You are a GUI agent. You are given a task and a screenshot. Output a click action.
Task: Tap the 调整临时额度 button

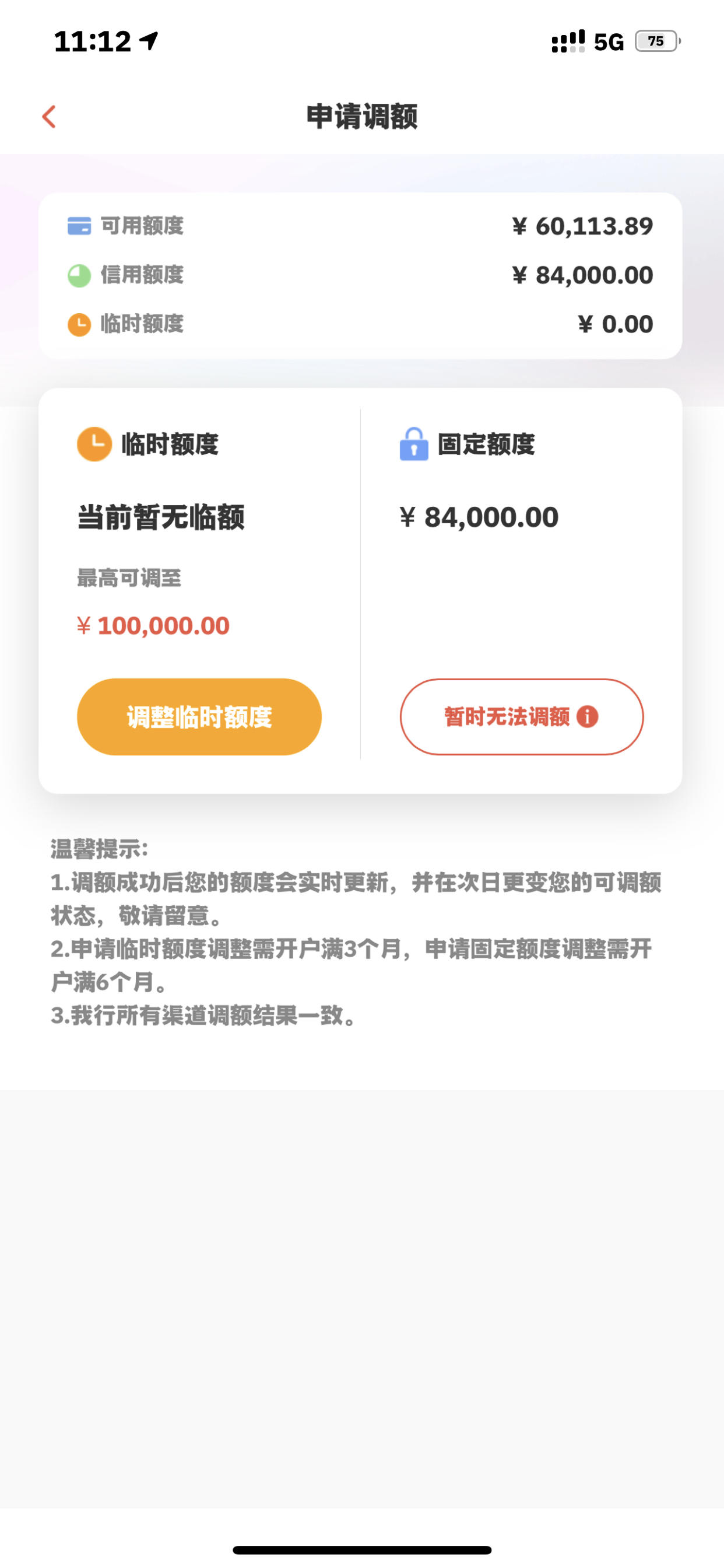[x=199, y=716]
